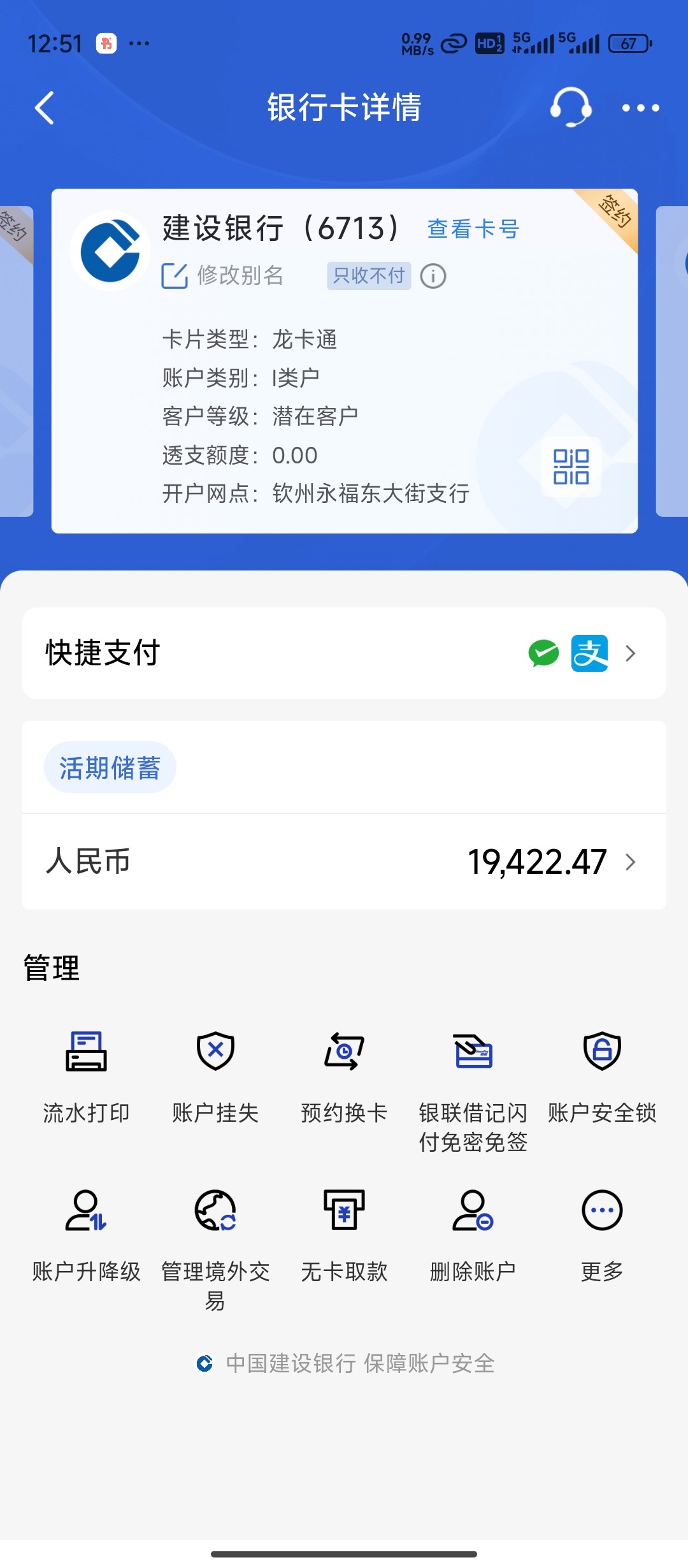Open customer service headset icon
Viewport: 688px width, 1568px height.
[x=570, y=107]
